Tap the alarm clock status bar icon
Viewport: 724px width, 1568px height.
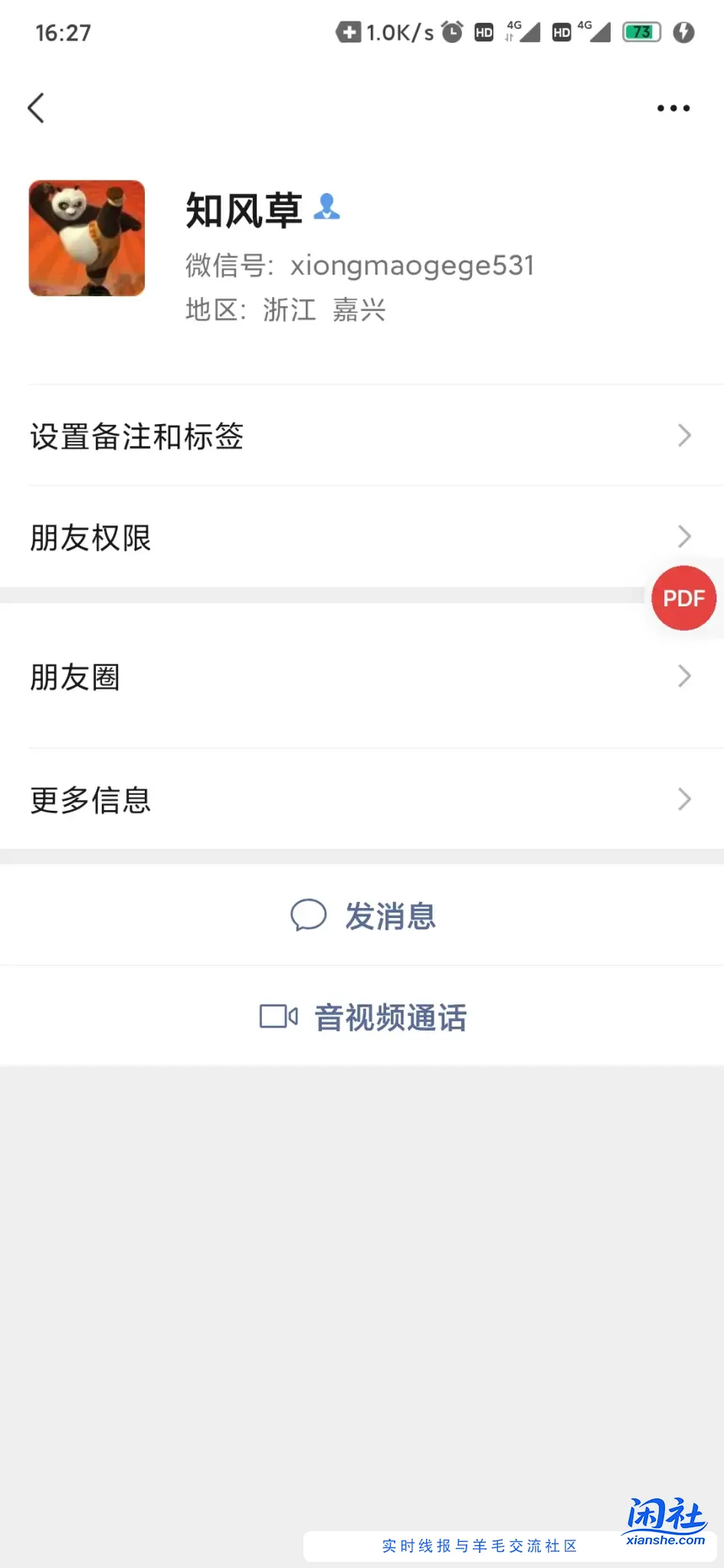point(452,32)
